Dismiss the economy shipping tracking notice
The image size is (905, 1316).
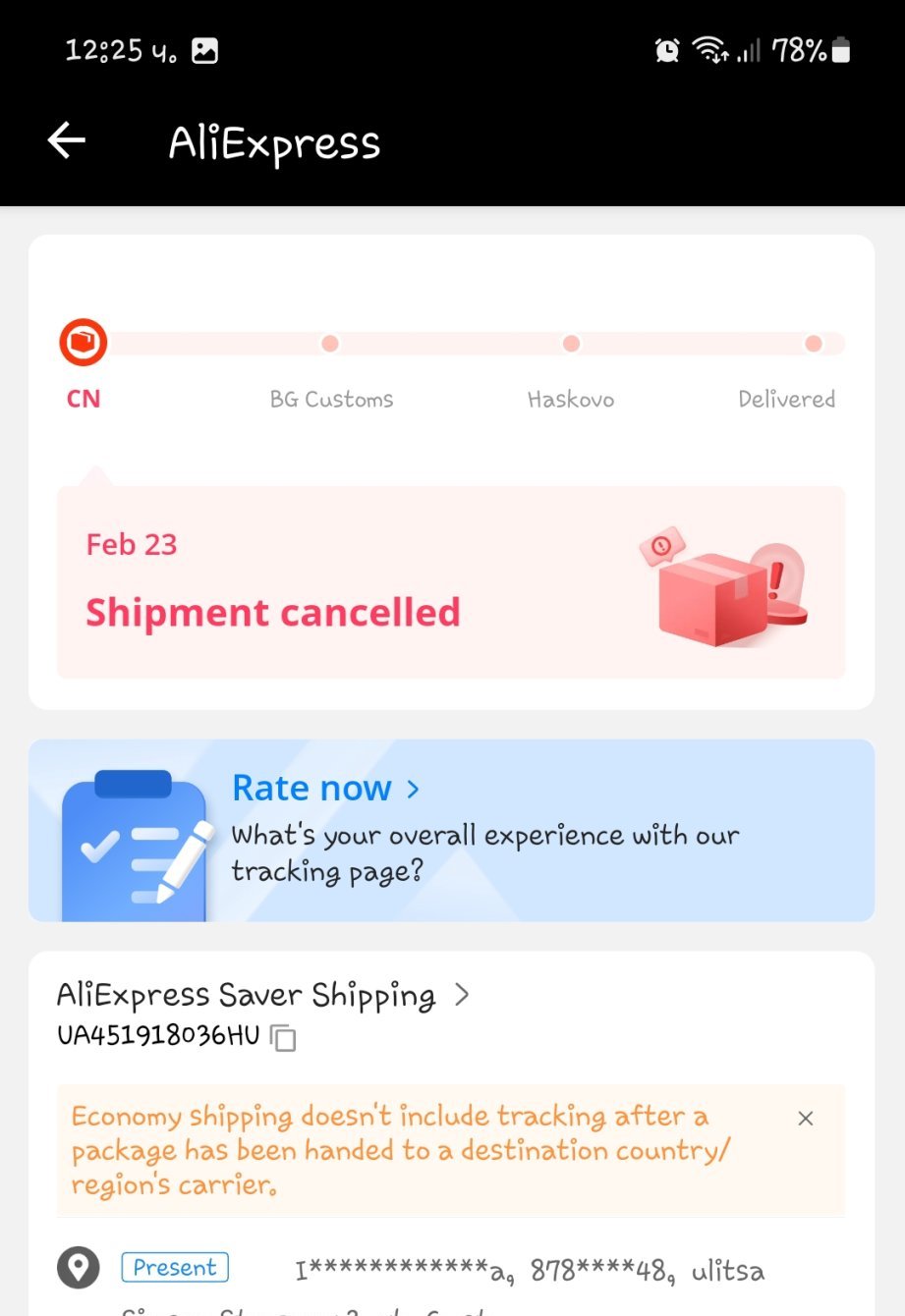click(805, 1119)
